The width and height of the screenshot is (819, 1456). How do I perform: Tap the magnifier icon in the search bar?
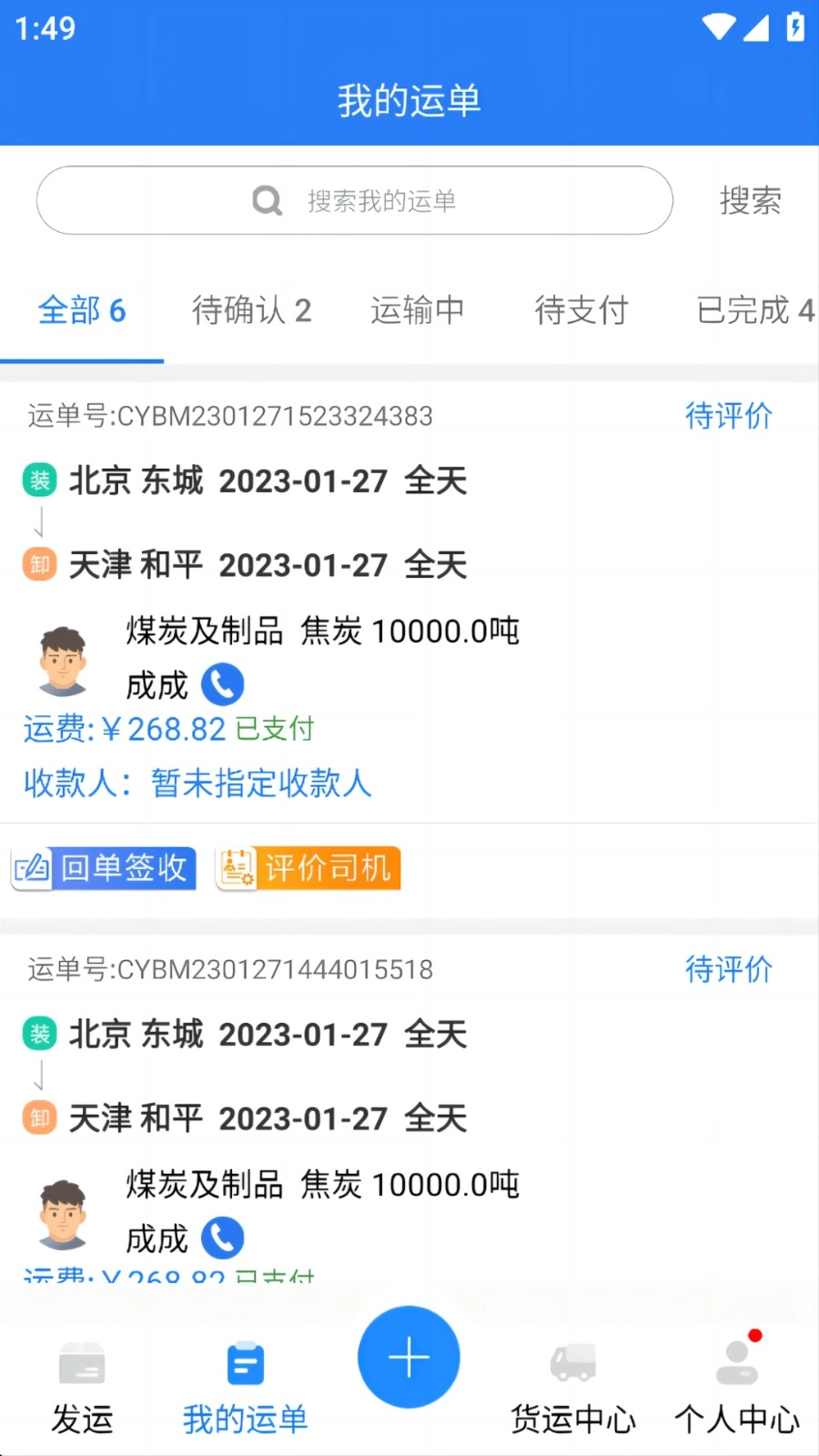pos(266,200)
